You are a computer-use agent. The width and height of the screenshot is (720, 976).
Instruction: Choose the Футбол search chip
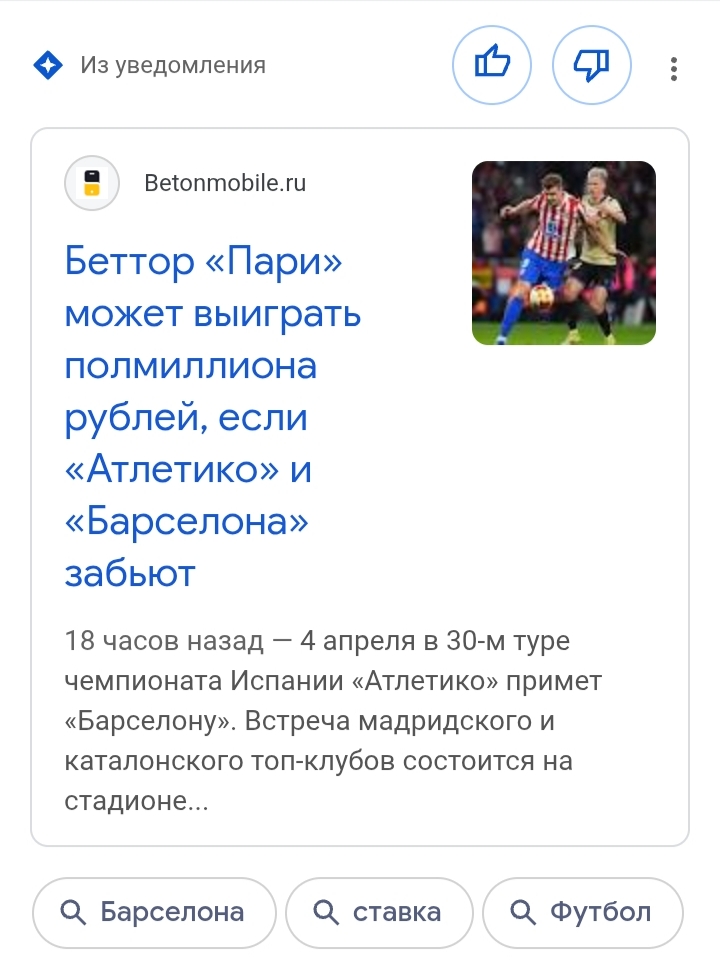tap(582, 912)
